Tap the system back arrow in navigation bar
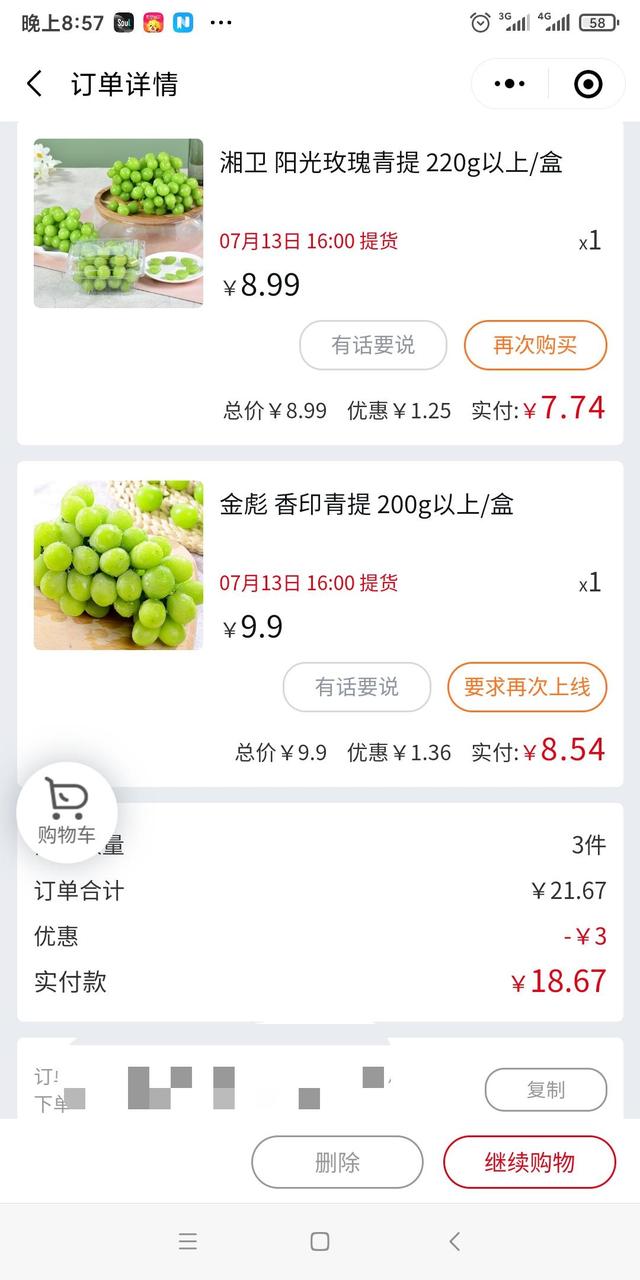This screenshot has width=640, height=1280. [454, 1242]
